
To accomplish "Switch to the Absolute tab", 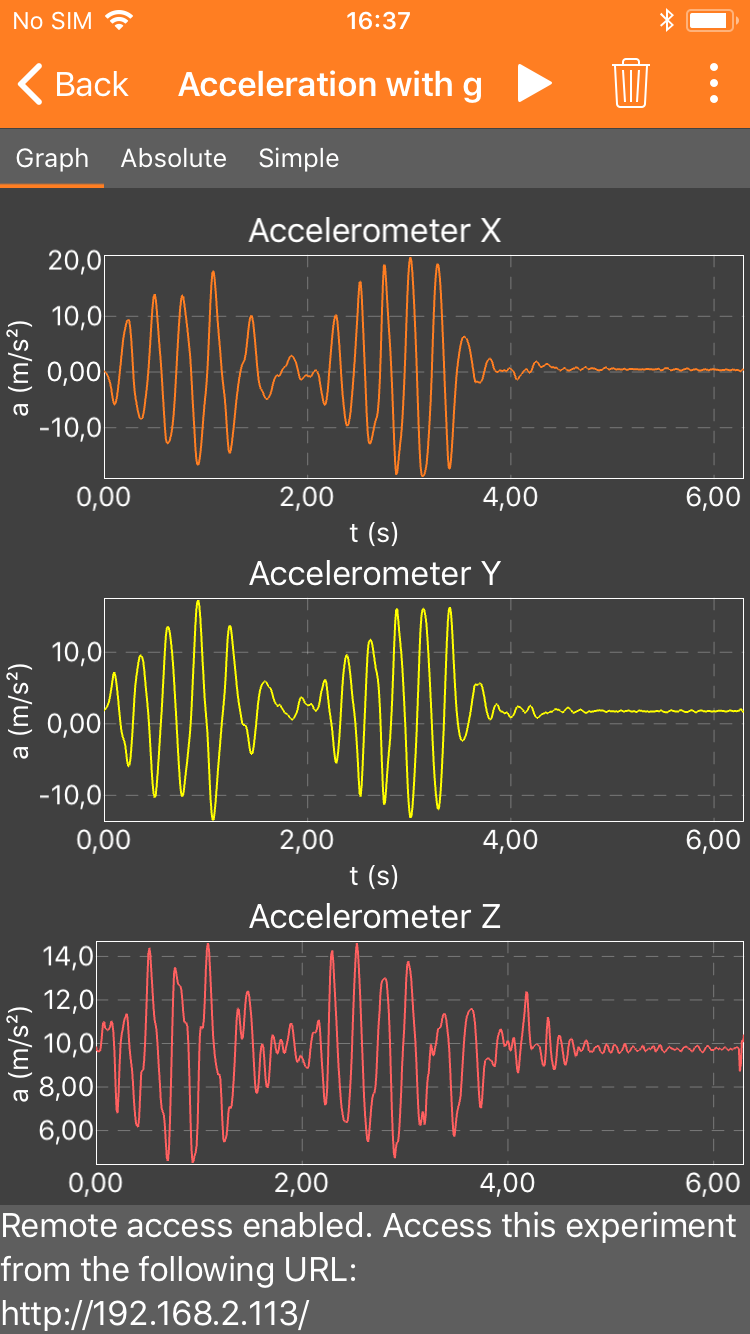I will (x=174, y=159).
